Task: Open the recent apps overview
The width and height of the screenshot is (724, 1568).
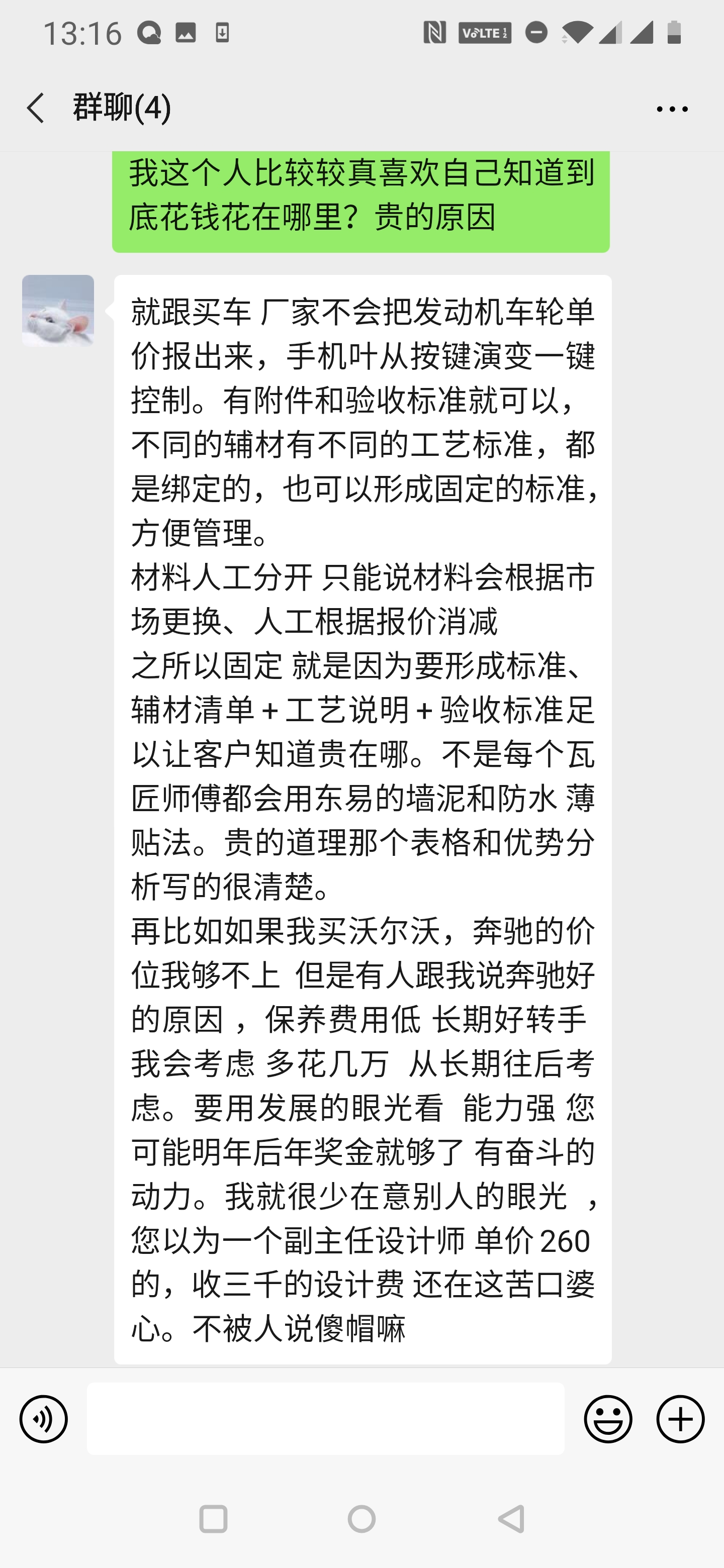Action: pos(213,1519)
